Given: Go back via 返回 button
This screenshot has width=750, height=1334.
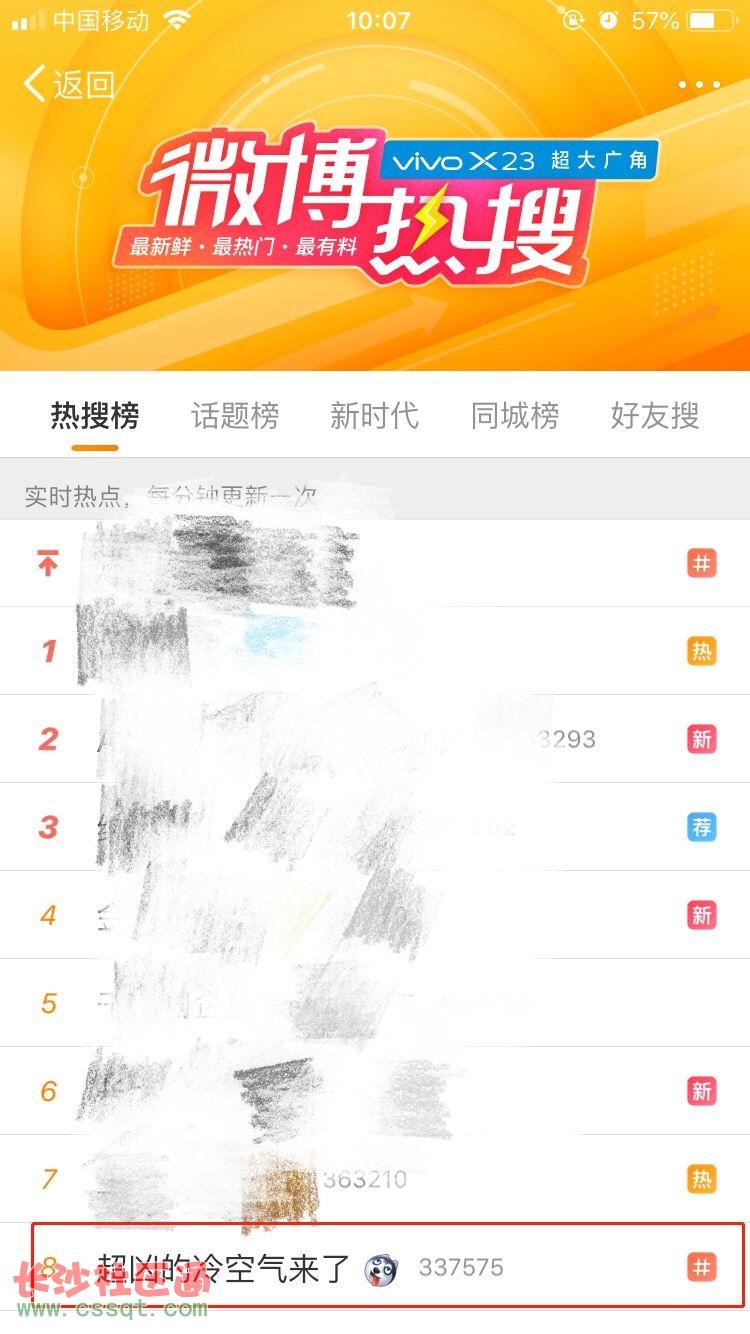Looking at the screenshot, I should 68,85.
